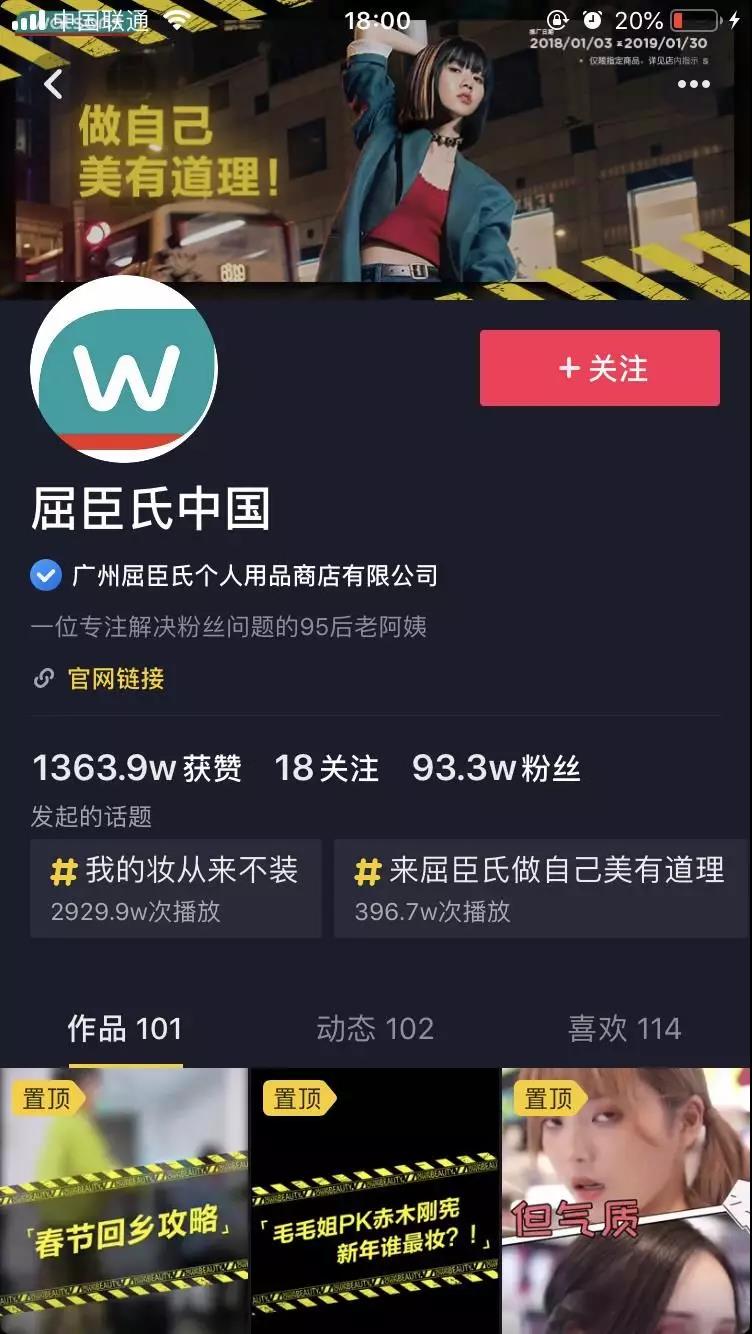The image size is (752, 1334).
Task: Open the 屈臣氏中国 profile avatar
Action: click(124, 369)
